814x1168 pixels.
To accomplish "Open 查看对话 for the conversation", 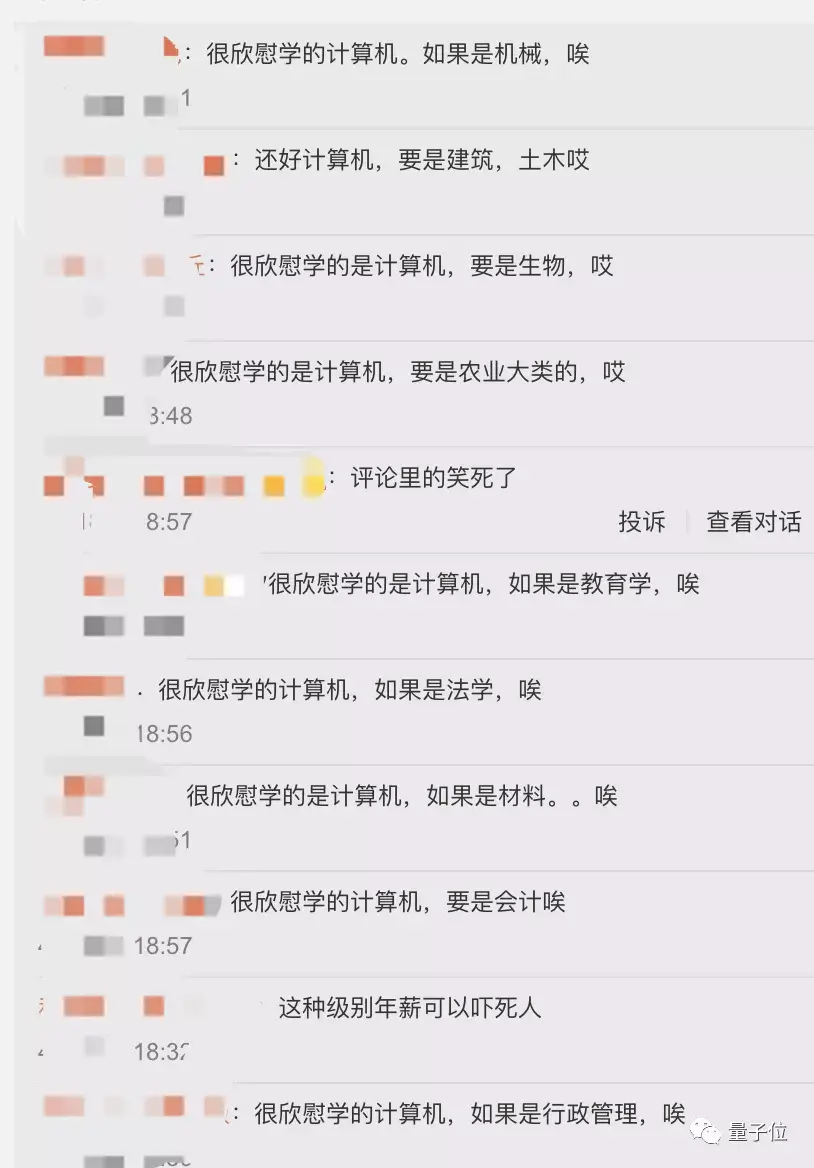I will pos(753,523).
